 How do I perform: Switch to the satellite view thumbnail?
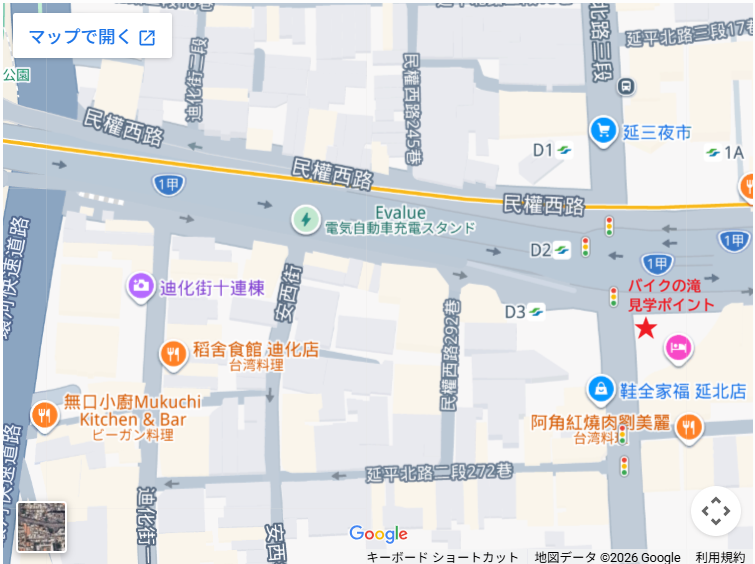[42, 526]
